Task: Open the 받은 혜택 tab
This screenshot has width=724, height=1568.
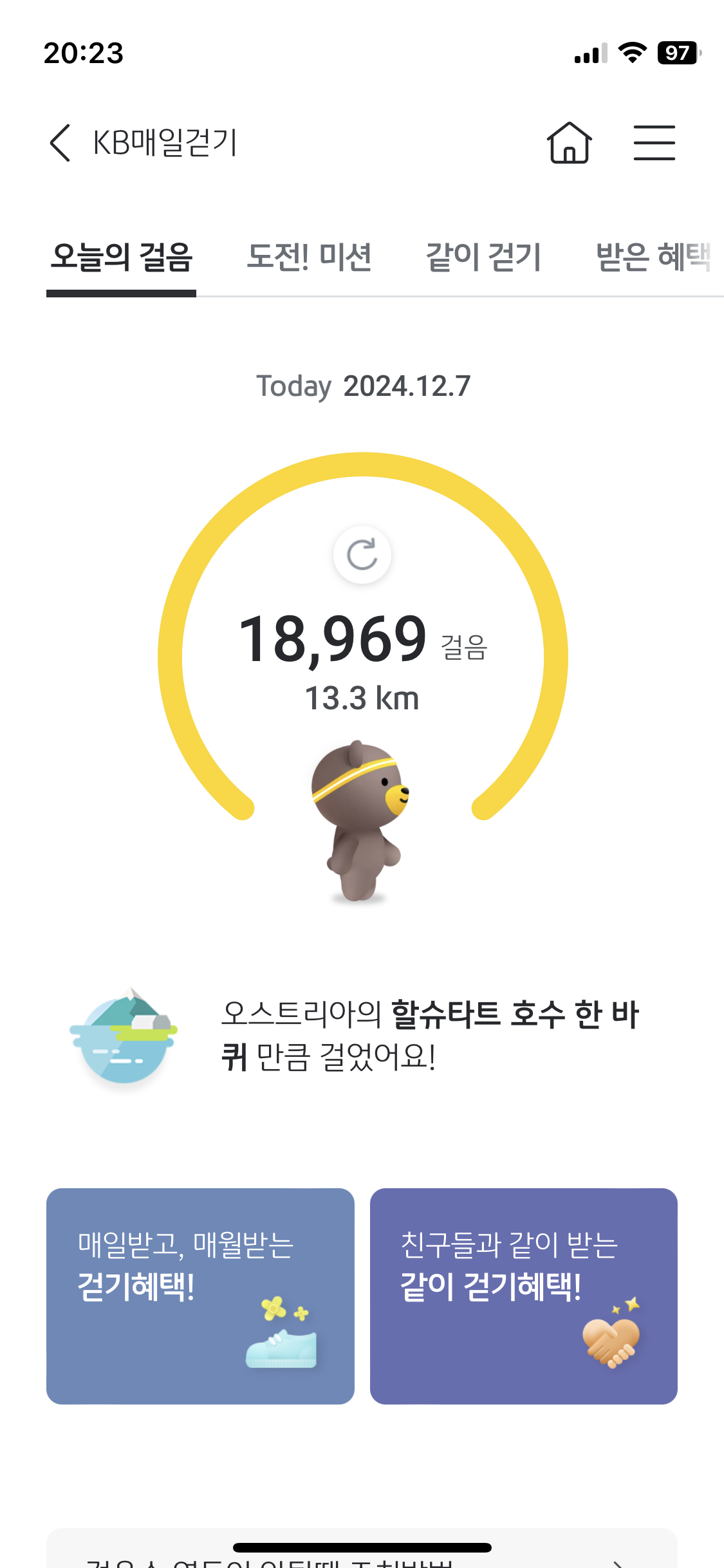Action: [653, 257]
